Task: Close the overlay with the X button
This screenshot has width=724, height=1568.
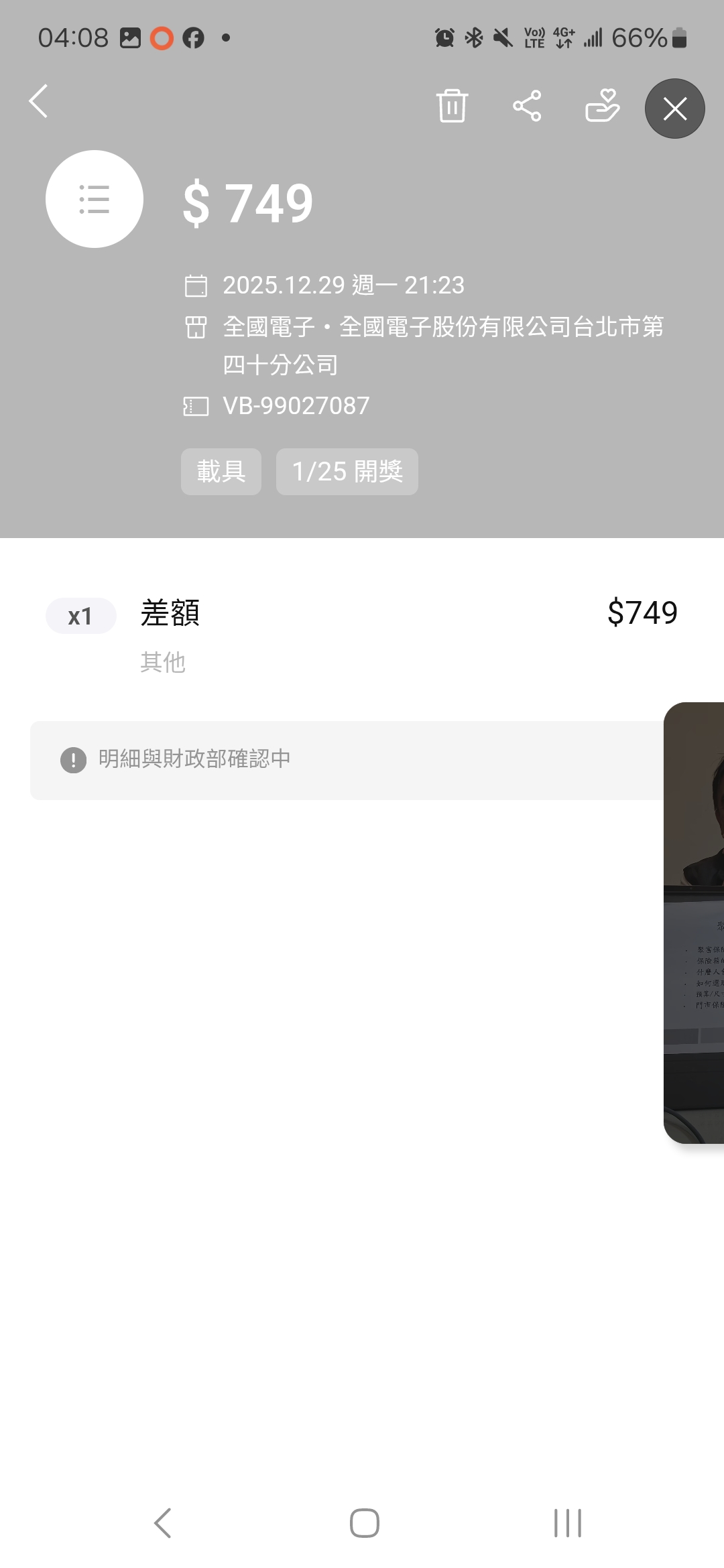Action: click(x=674, y=109)
